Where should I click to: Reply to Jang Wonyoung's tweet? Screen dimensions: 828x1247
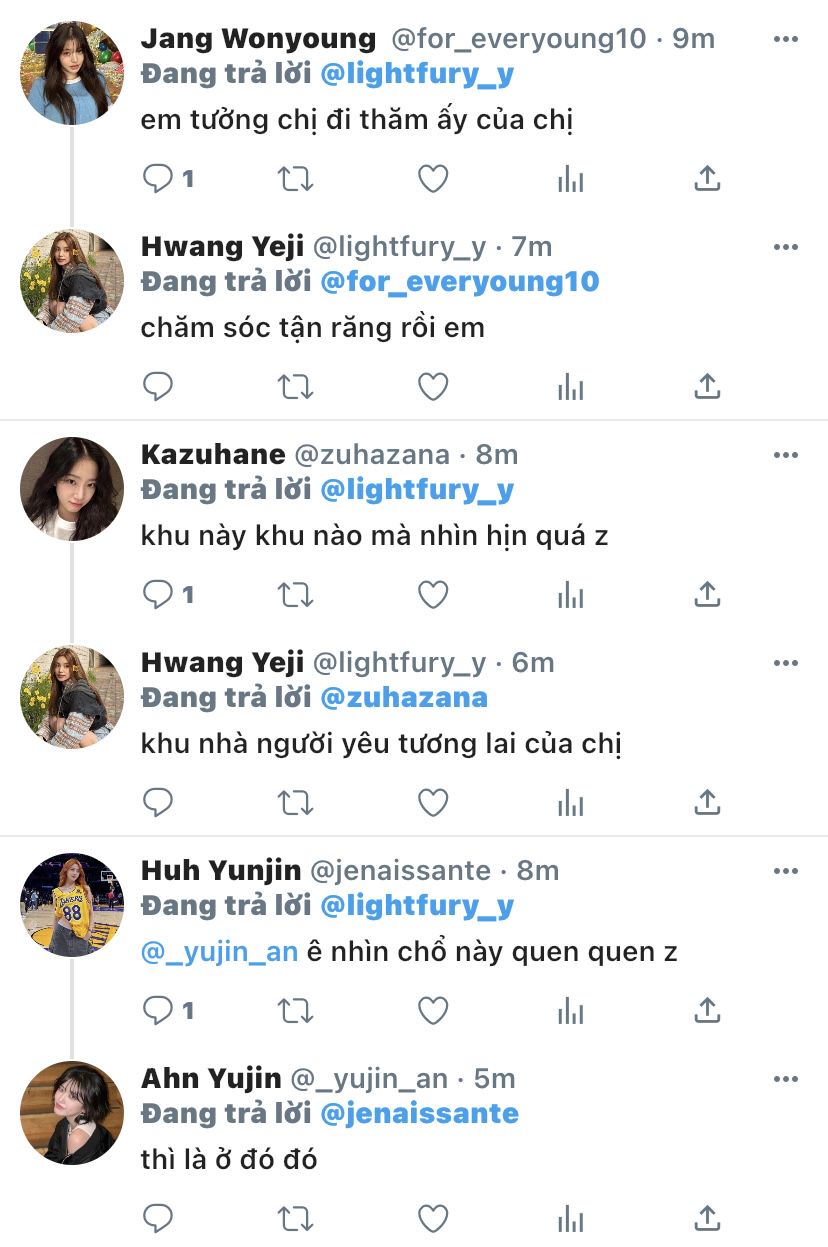click(158, 179)
